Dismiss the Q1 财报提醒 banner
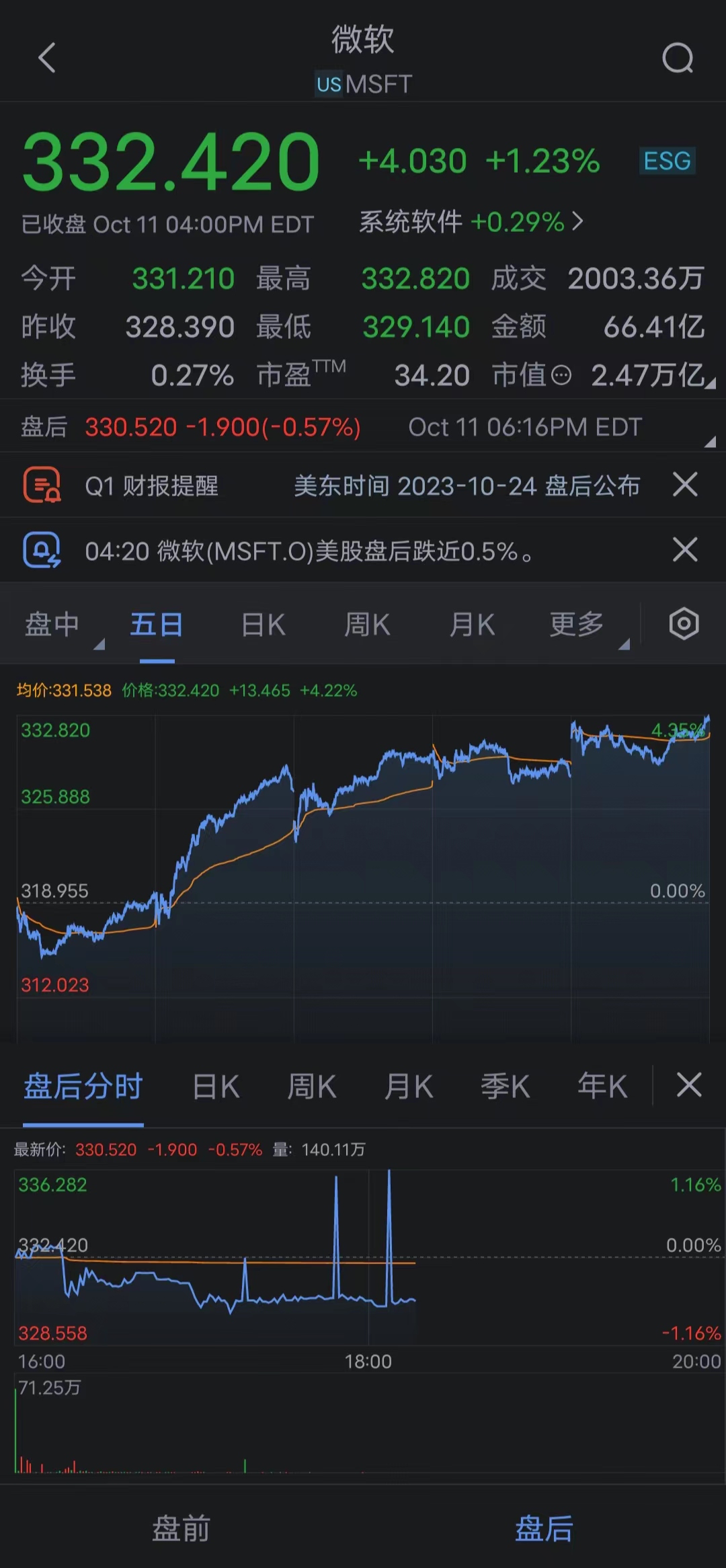 pyautogui.click(x=685, y=484)
